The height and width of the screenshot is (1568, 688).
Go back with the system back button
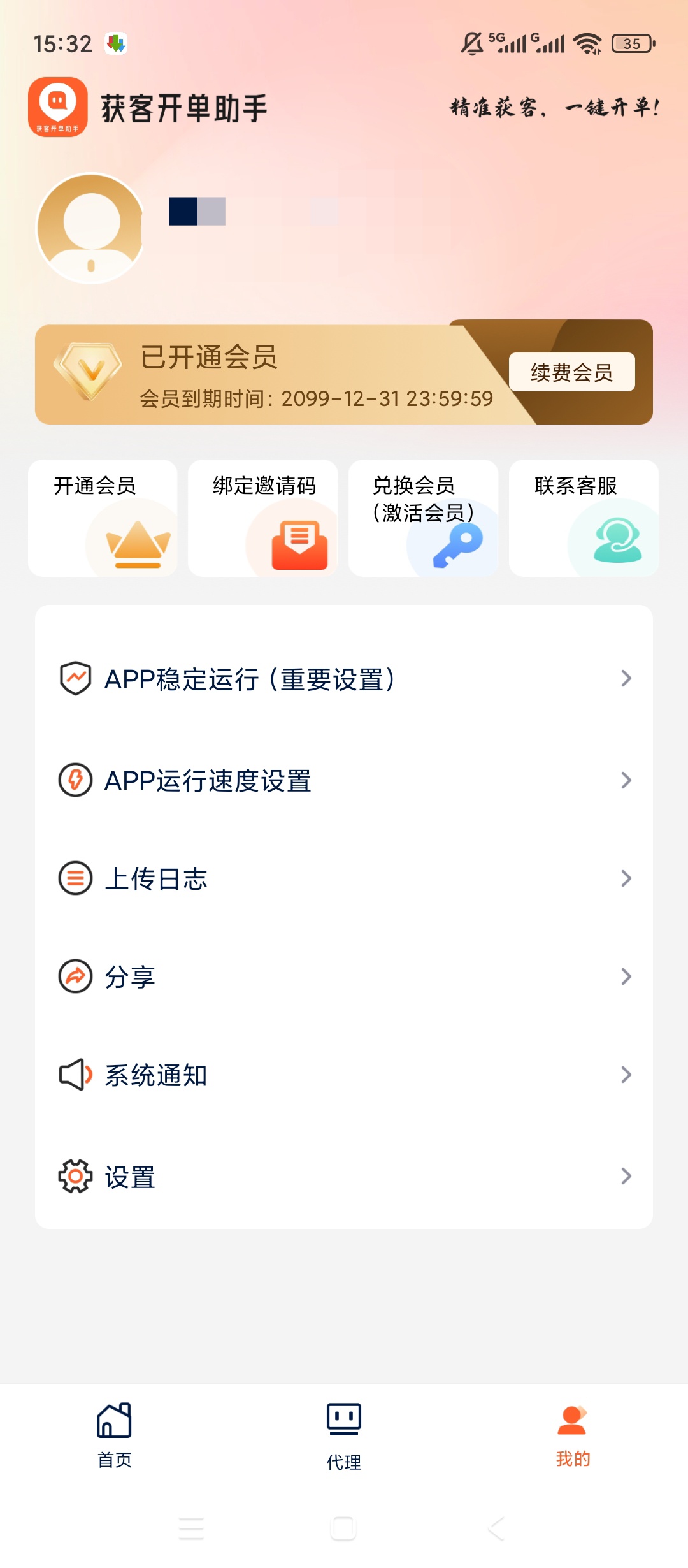(x=496, y=1528)
